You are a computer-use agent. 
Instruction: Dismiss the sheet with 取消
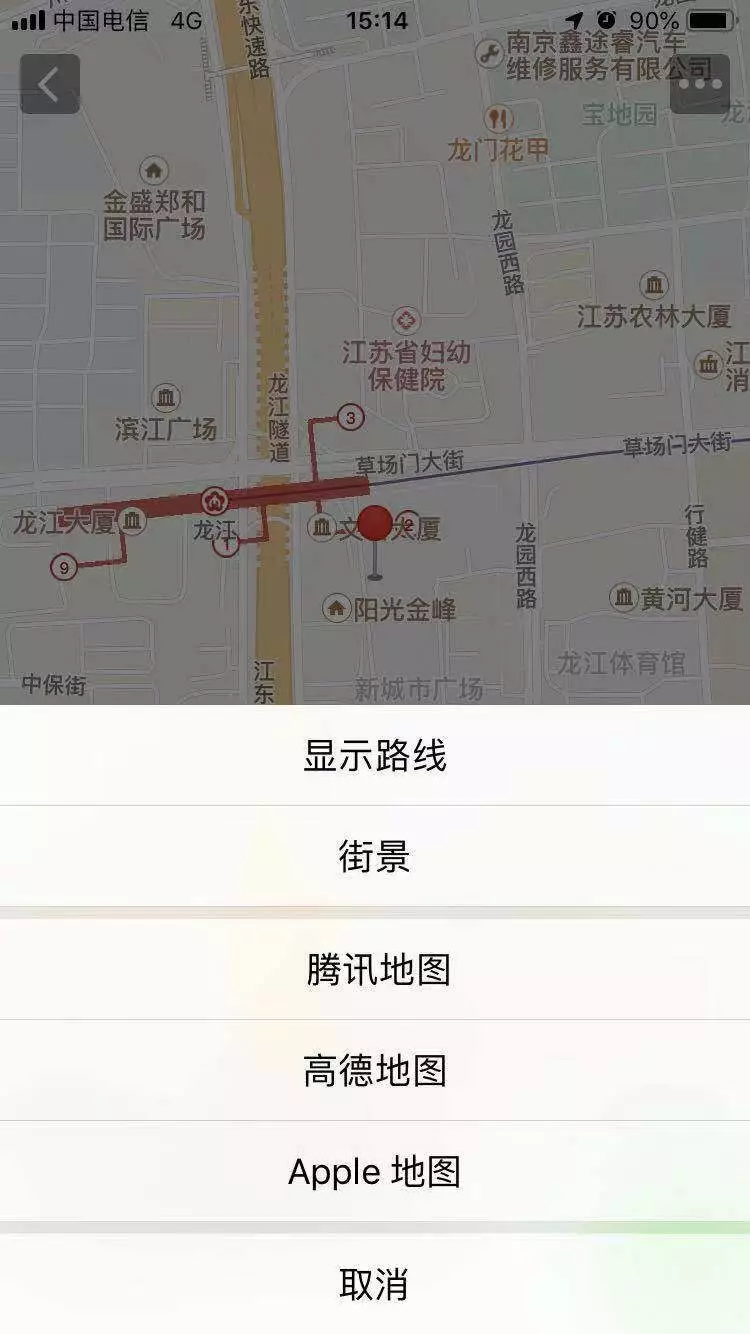[375, 1285]
